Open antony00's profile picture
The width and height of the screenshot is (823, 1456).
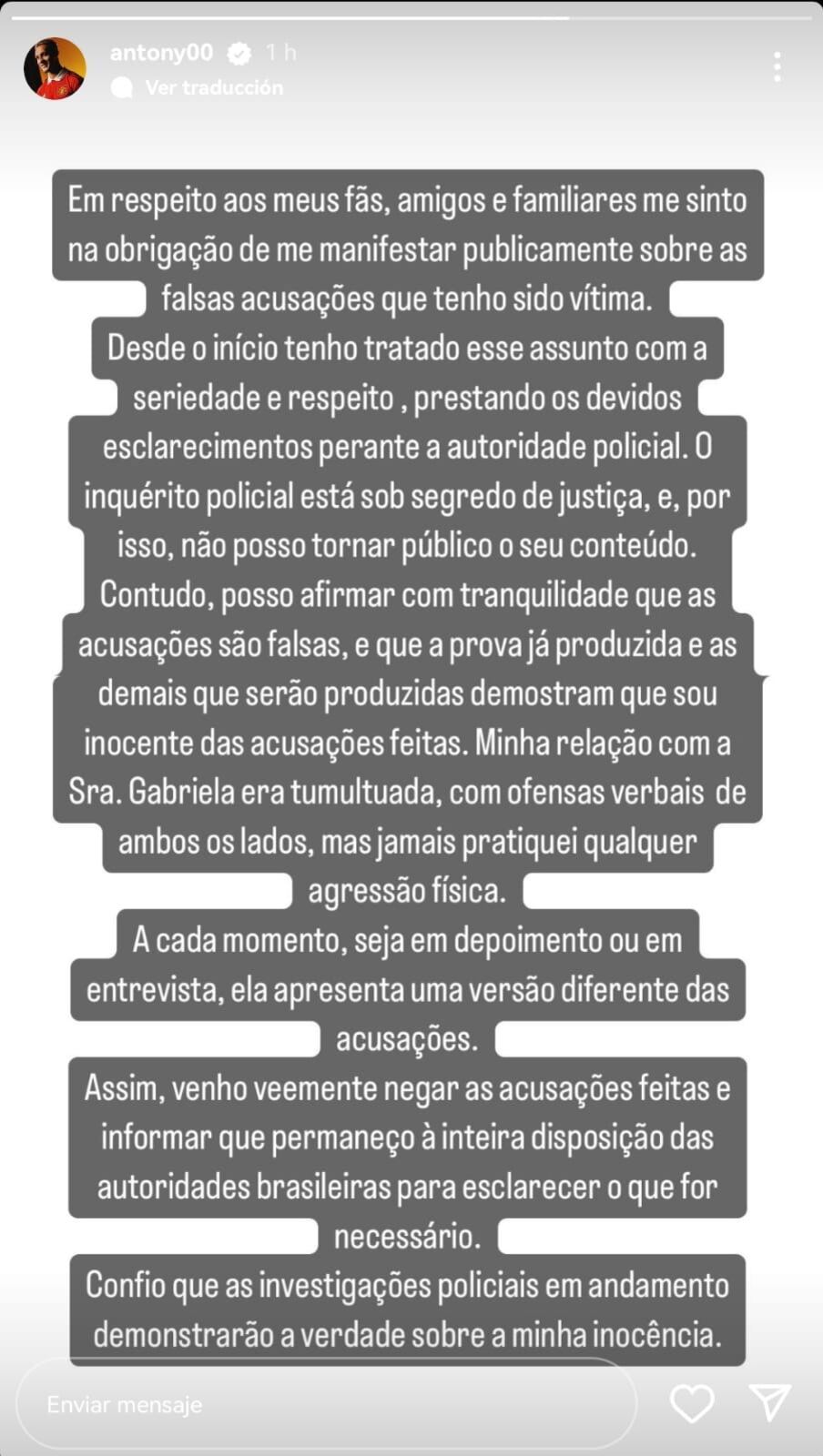tap(55, 68)
